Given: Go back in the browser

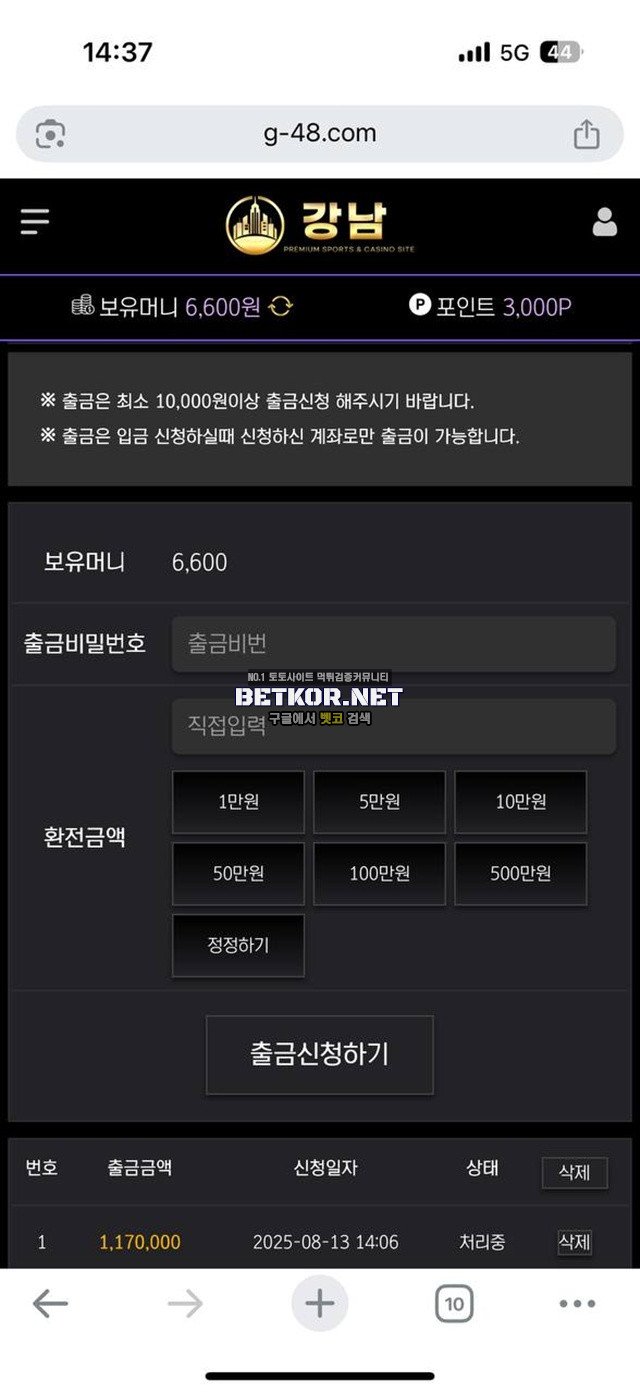Looking at the screenshot, I should pos(50,1304).
